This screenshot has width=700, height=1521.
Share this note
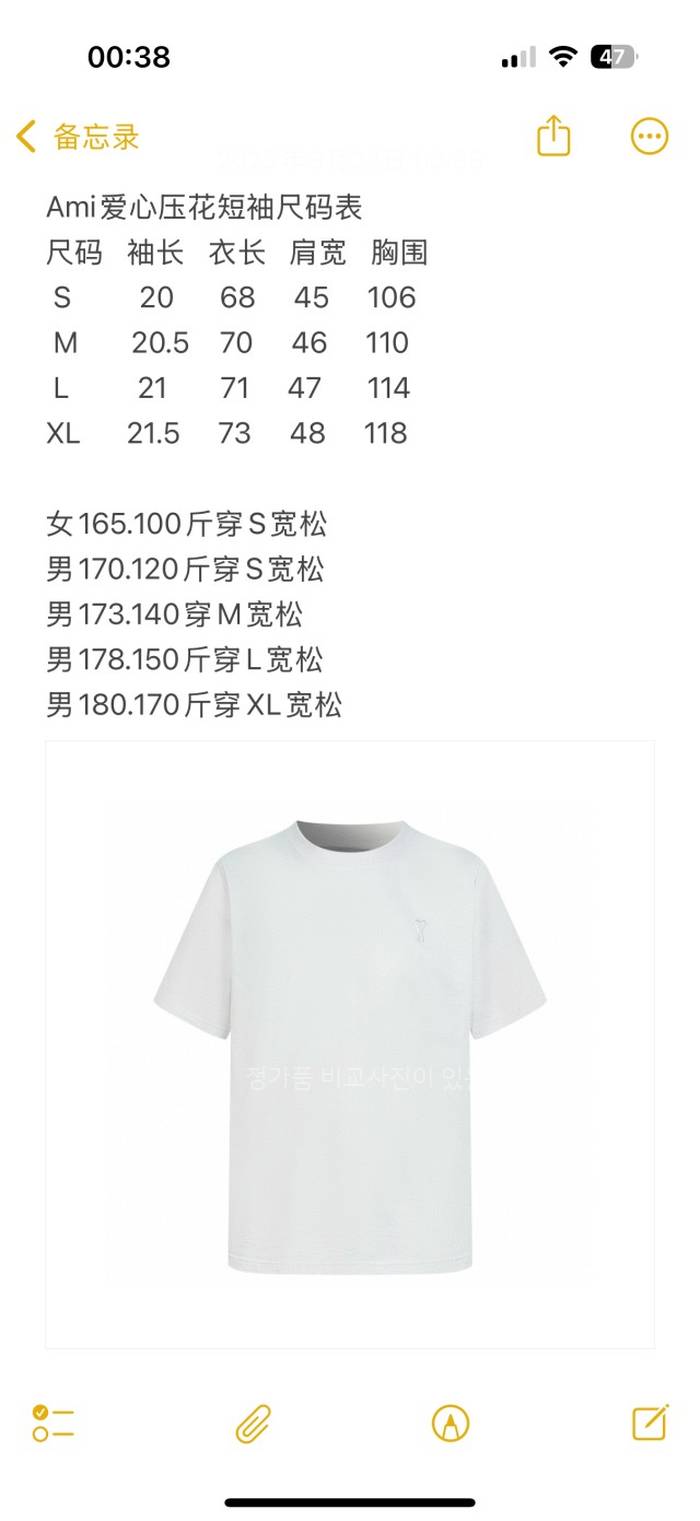pyautogui.click(x=553, y=136)
